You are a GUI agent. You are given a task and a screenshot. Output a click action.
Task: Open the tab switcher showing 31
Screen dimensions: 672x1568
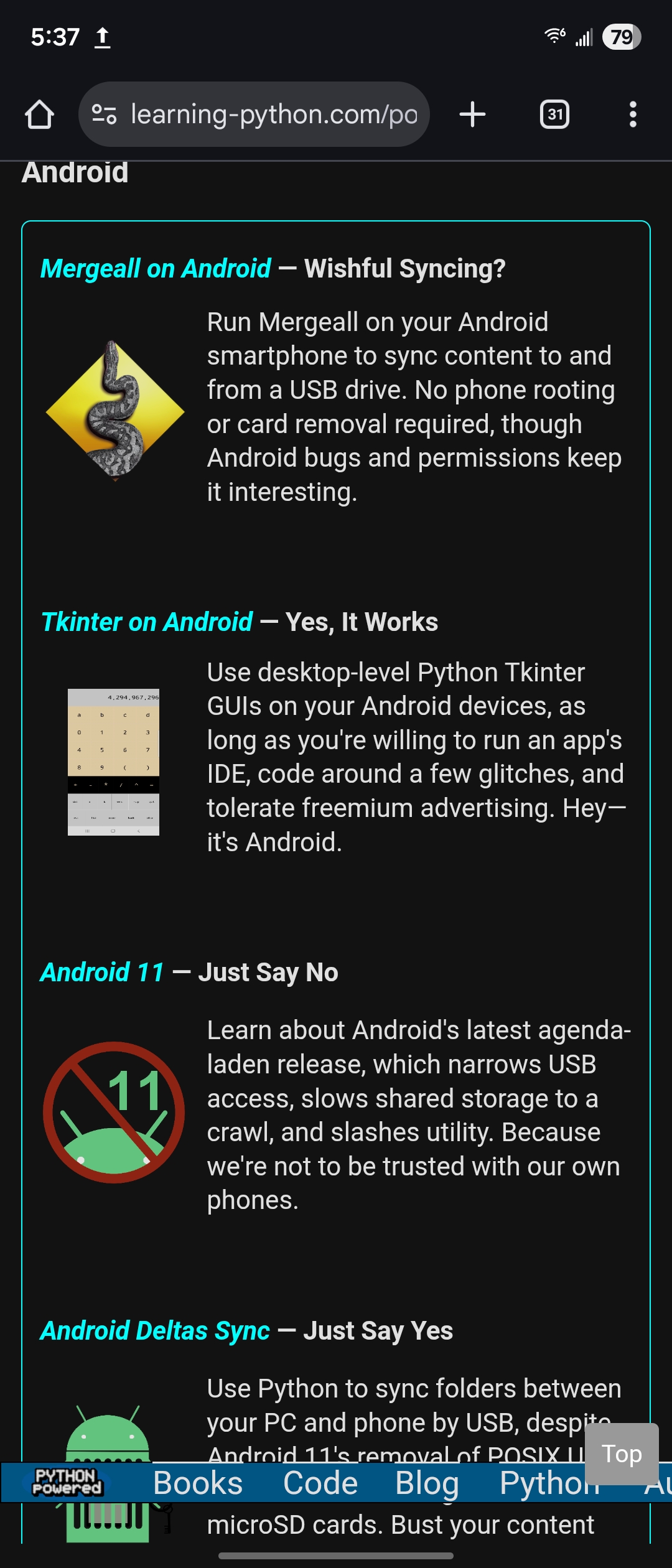point(554,114)
